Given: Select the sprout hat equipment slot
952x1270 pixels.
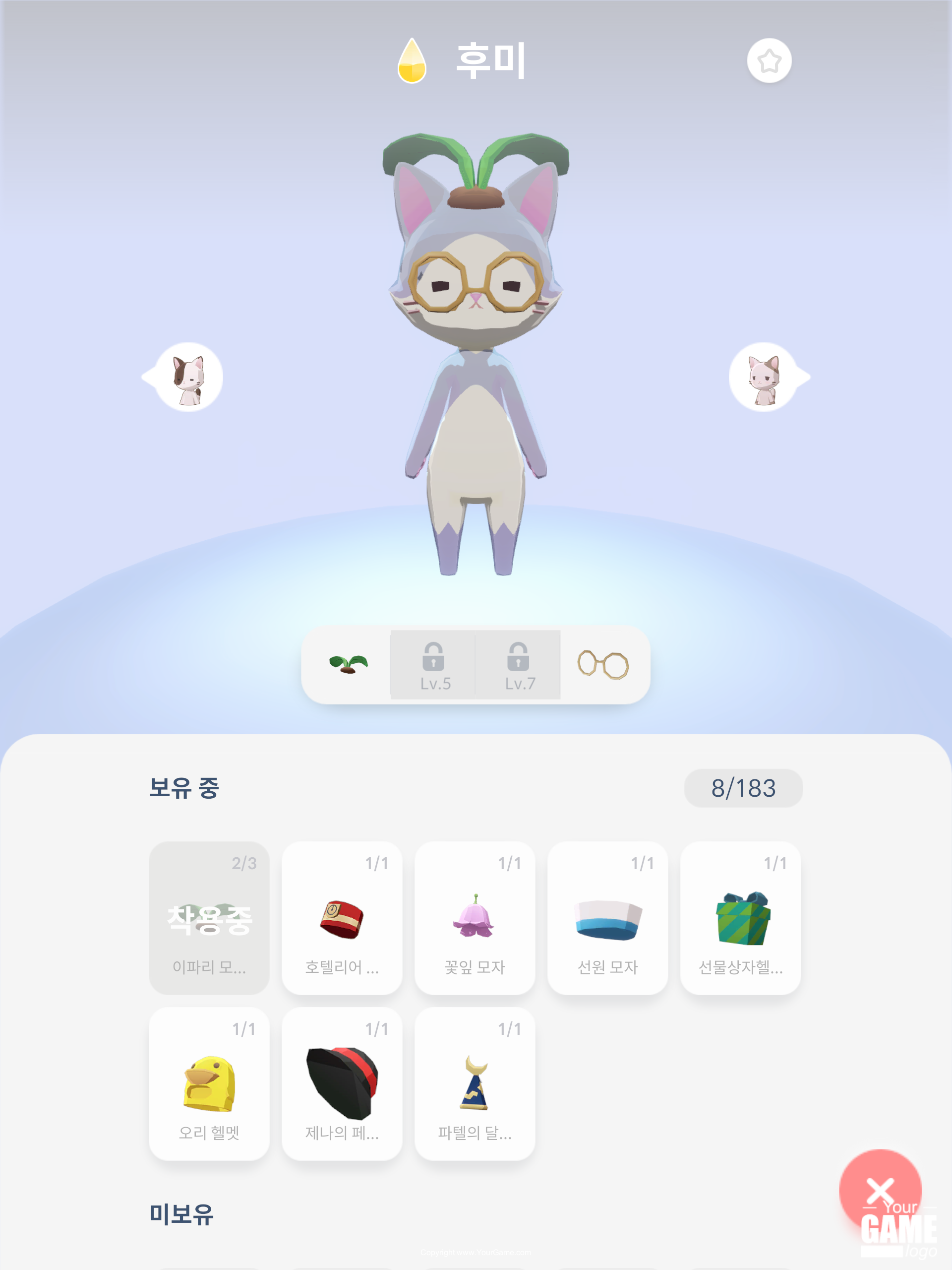Looking at the screenshot, I should click(348, 665).
